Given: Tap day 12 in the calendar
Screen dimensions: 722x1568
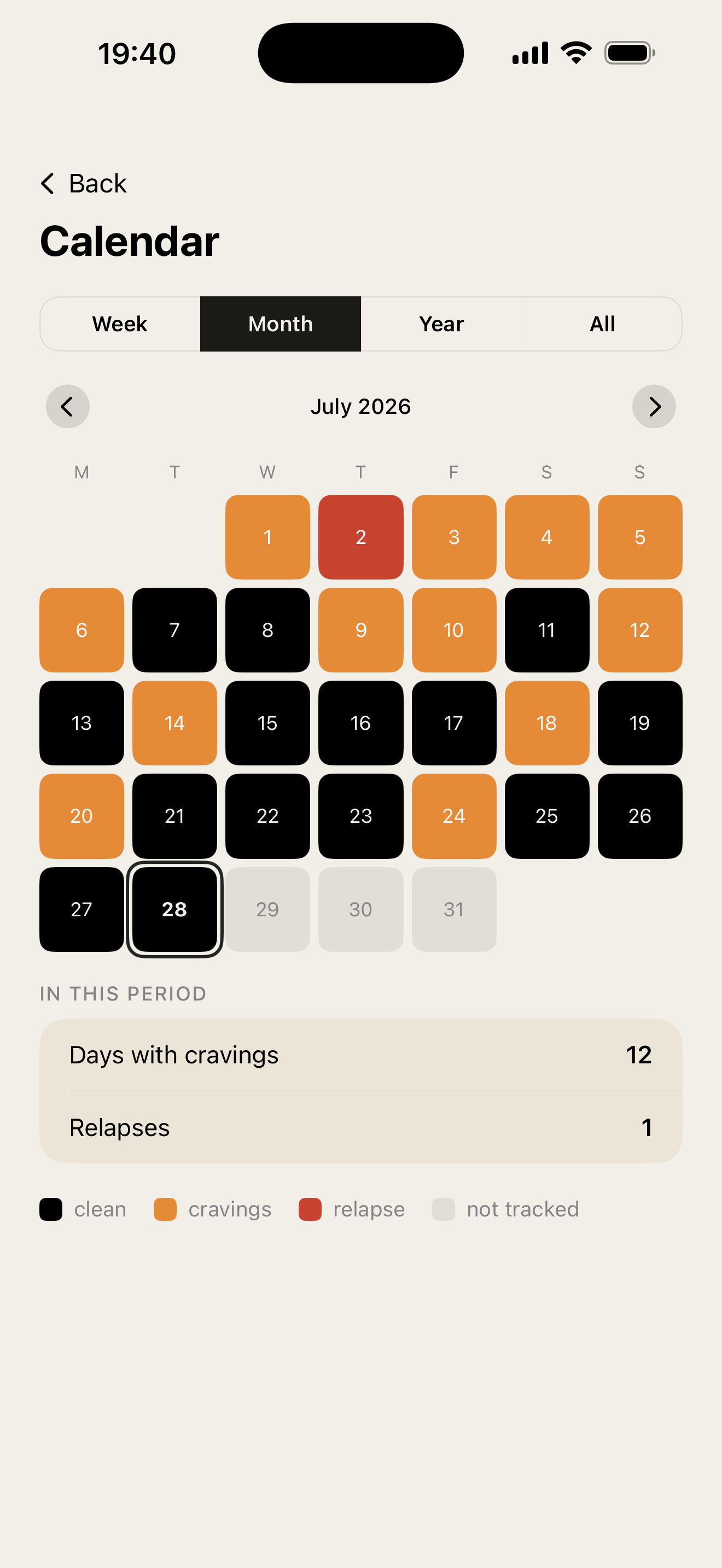Looking at the screenshot, I should click(640, 630).
